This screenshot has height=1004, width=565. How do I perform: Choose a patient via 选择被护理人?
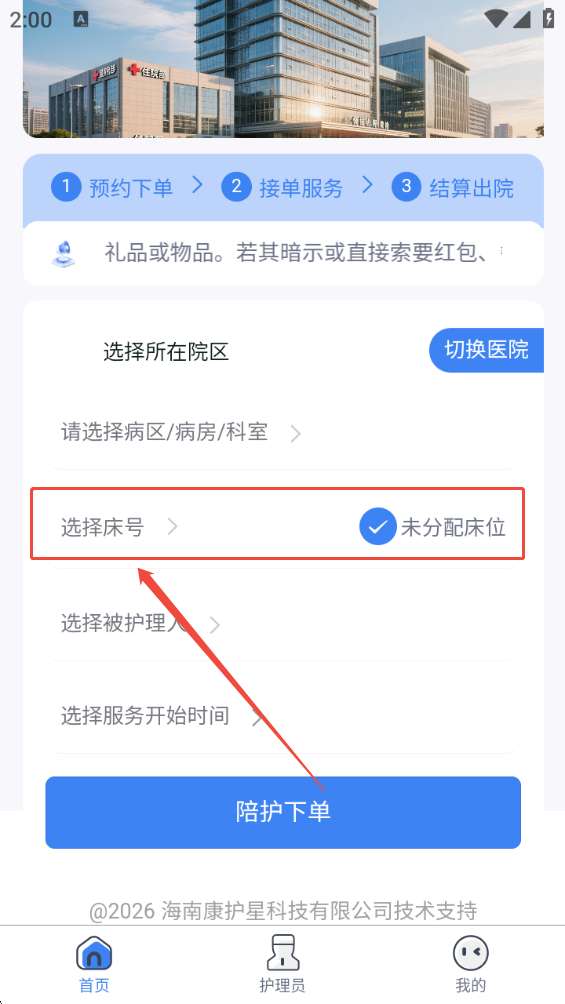click(x=282, y=623)
